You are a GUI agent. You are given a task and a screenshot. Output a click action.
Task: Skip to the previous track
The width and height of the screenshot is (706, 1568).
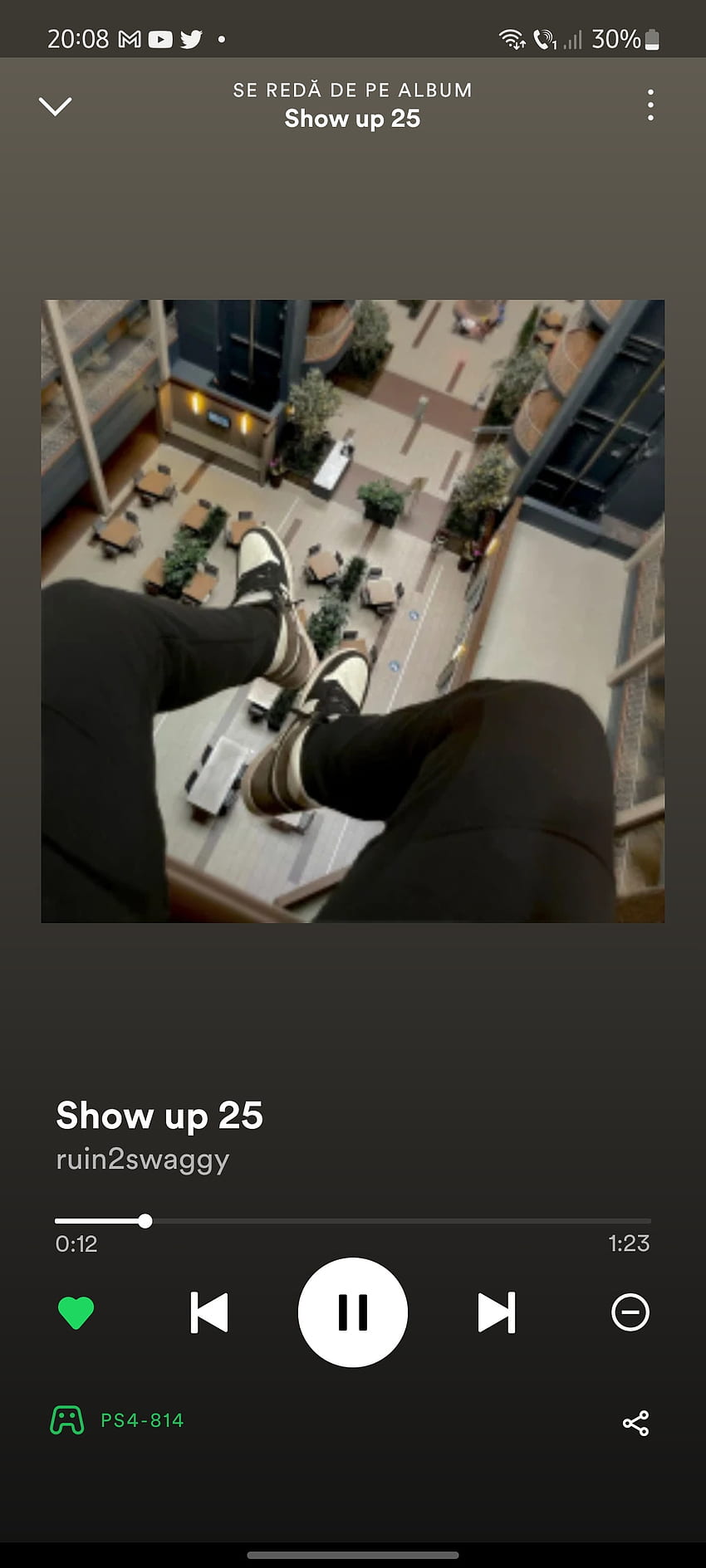point(208,1312)
